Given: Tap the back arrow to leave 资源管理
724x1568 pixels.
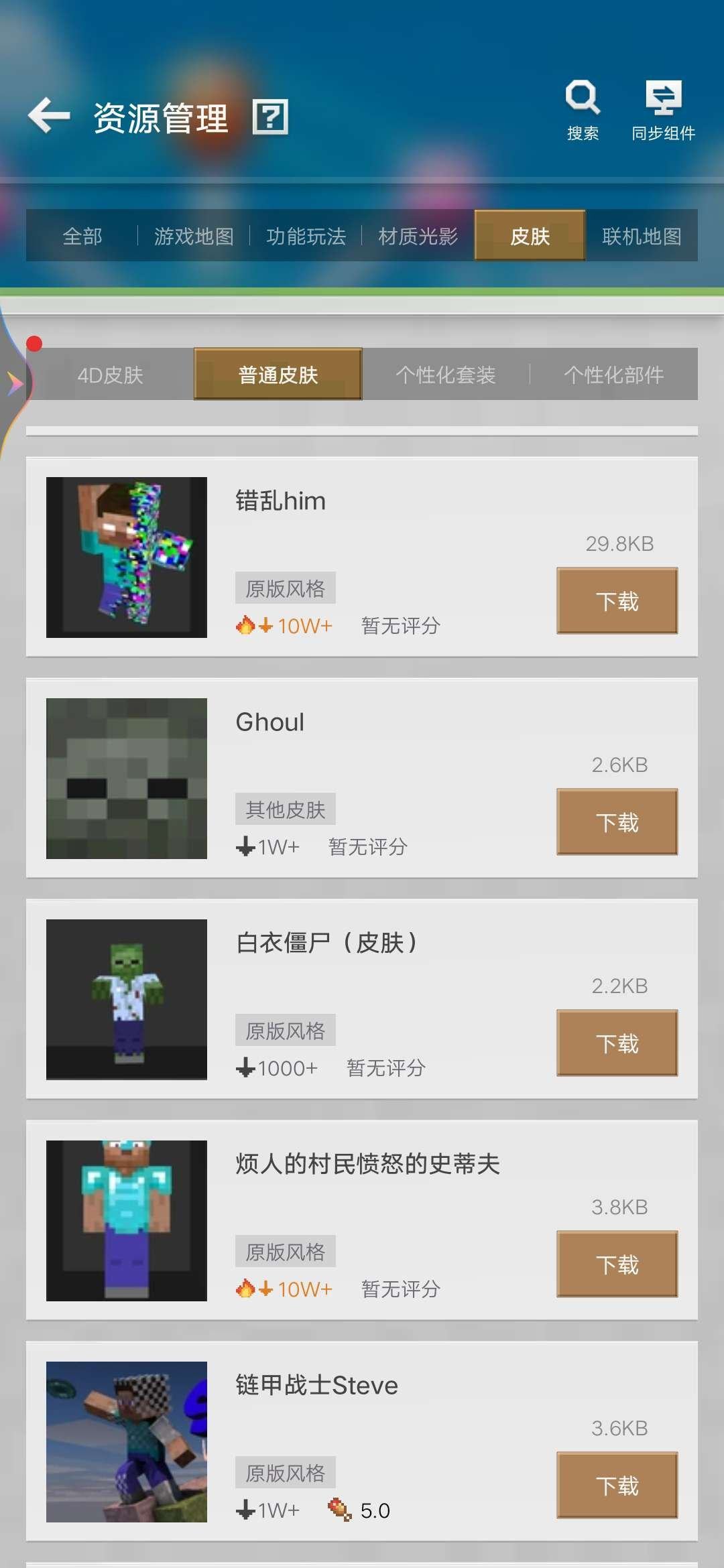Looking at the screenshot, I should tap(49, 115).
